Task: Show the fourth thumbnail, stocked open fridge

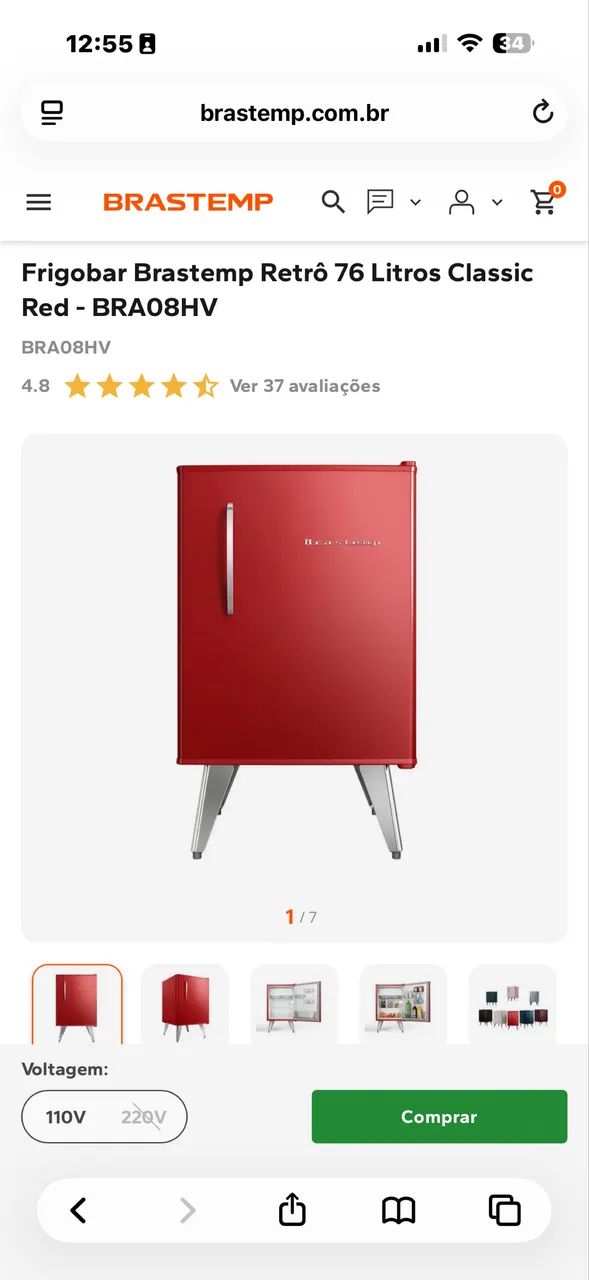Action: [403, 1004]
